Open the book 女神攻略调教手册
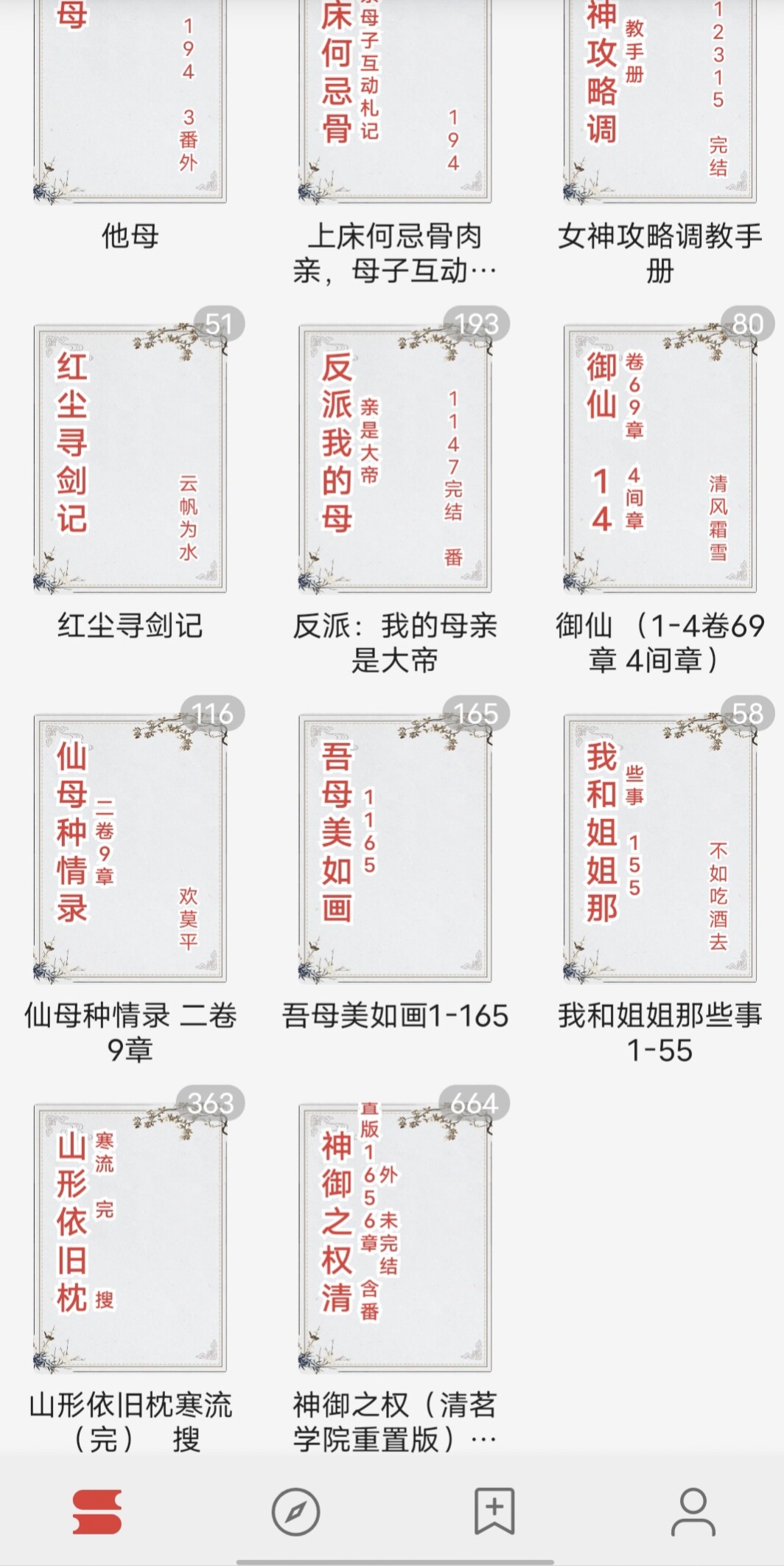 660,103
